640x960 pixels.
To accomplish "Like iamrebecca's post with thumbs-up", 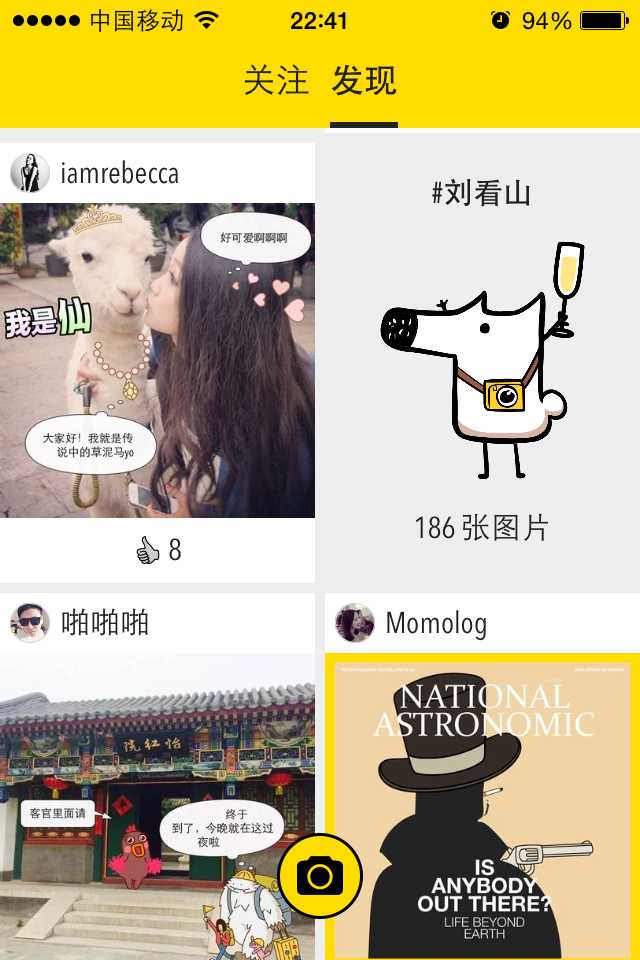I will [x=150, y=550].
